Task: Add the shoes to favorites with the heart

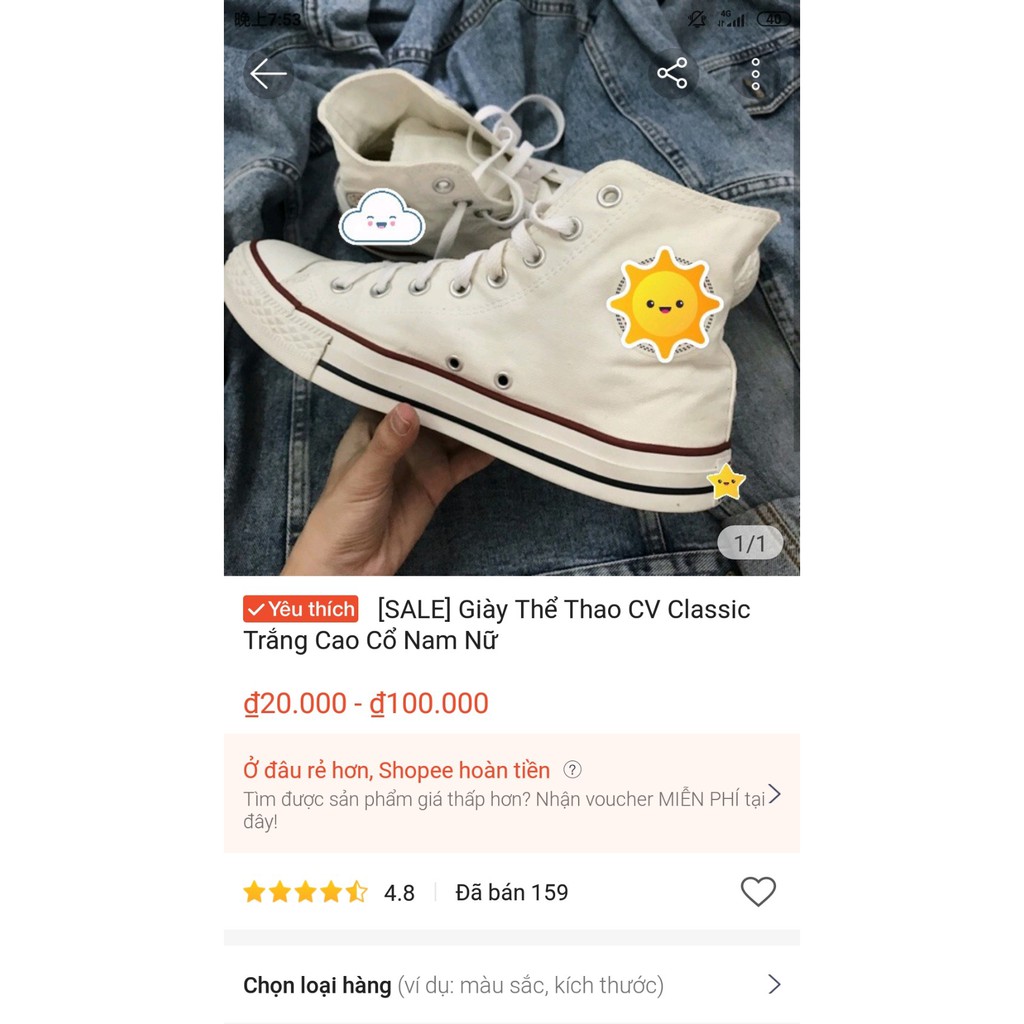Action: (x=758, y=891)
